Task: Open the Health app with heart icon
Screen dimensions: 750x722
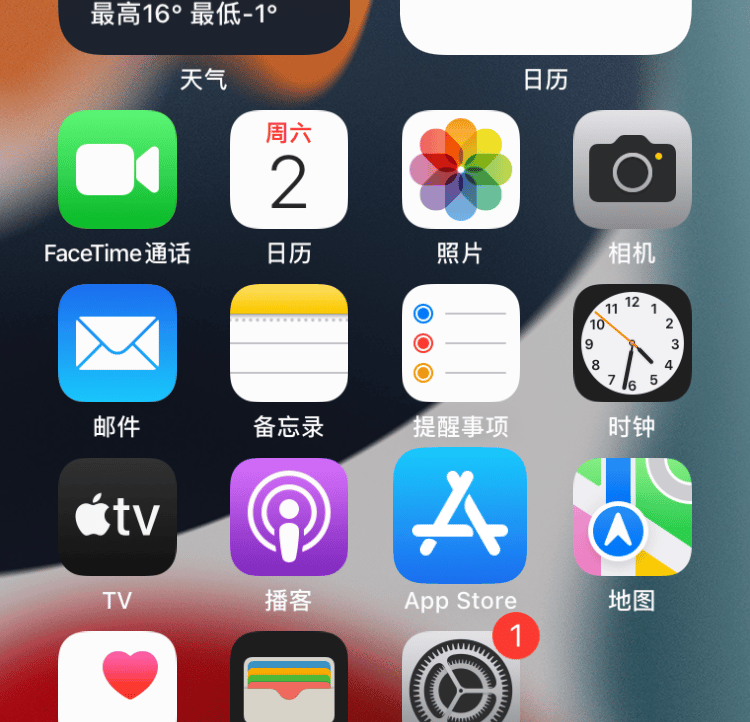Action: (117, 680)
